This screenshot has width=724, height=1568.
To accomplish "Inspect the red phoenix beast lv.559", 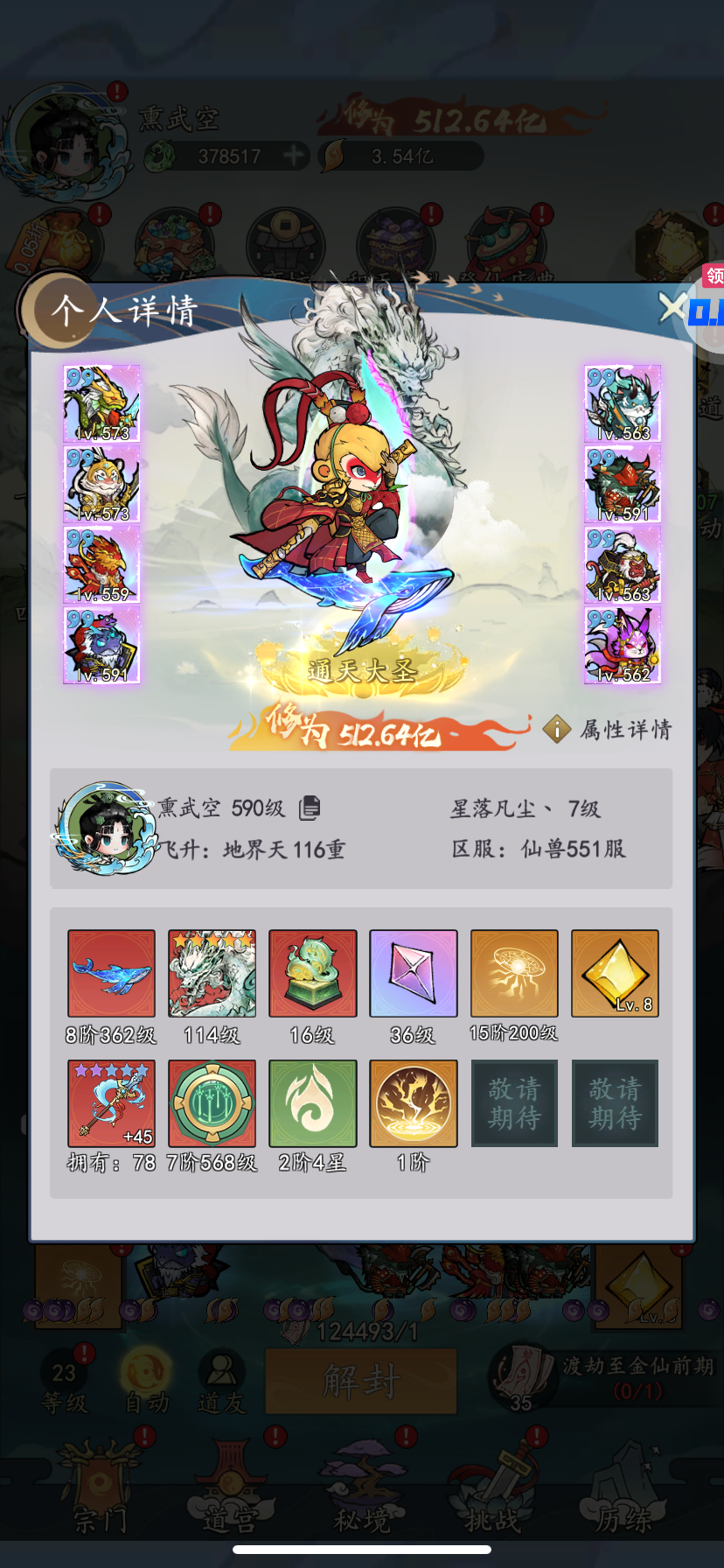I will coord(101,564).
